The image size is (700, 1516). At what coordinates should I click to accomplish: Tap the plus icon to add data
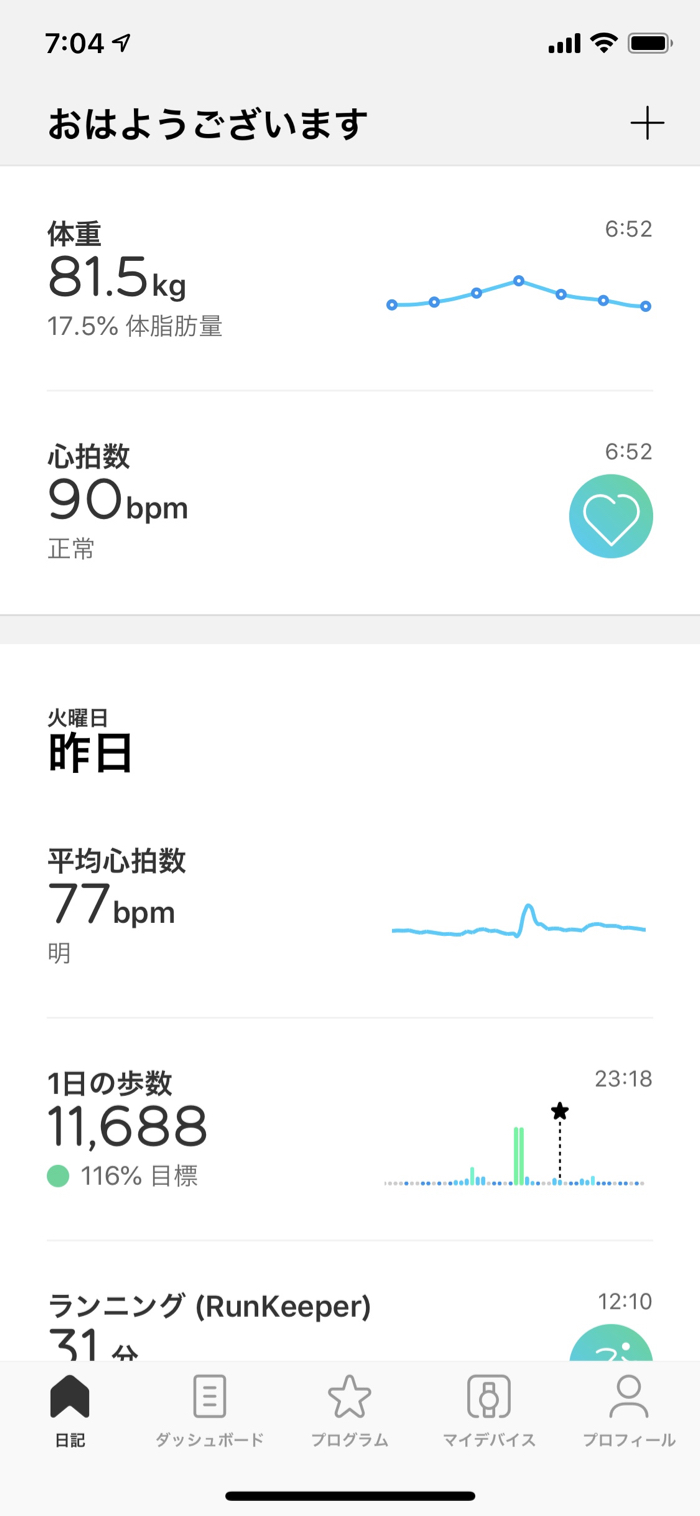pos(647,124)
